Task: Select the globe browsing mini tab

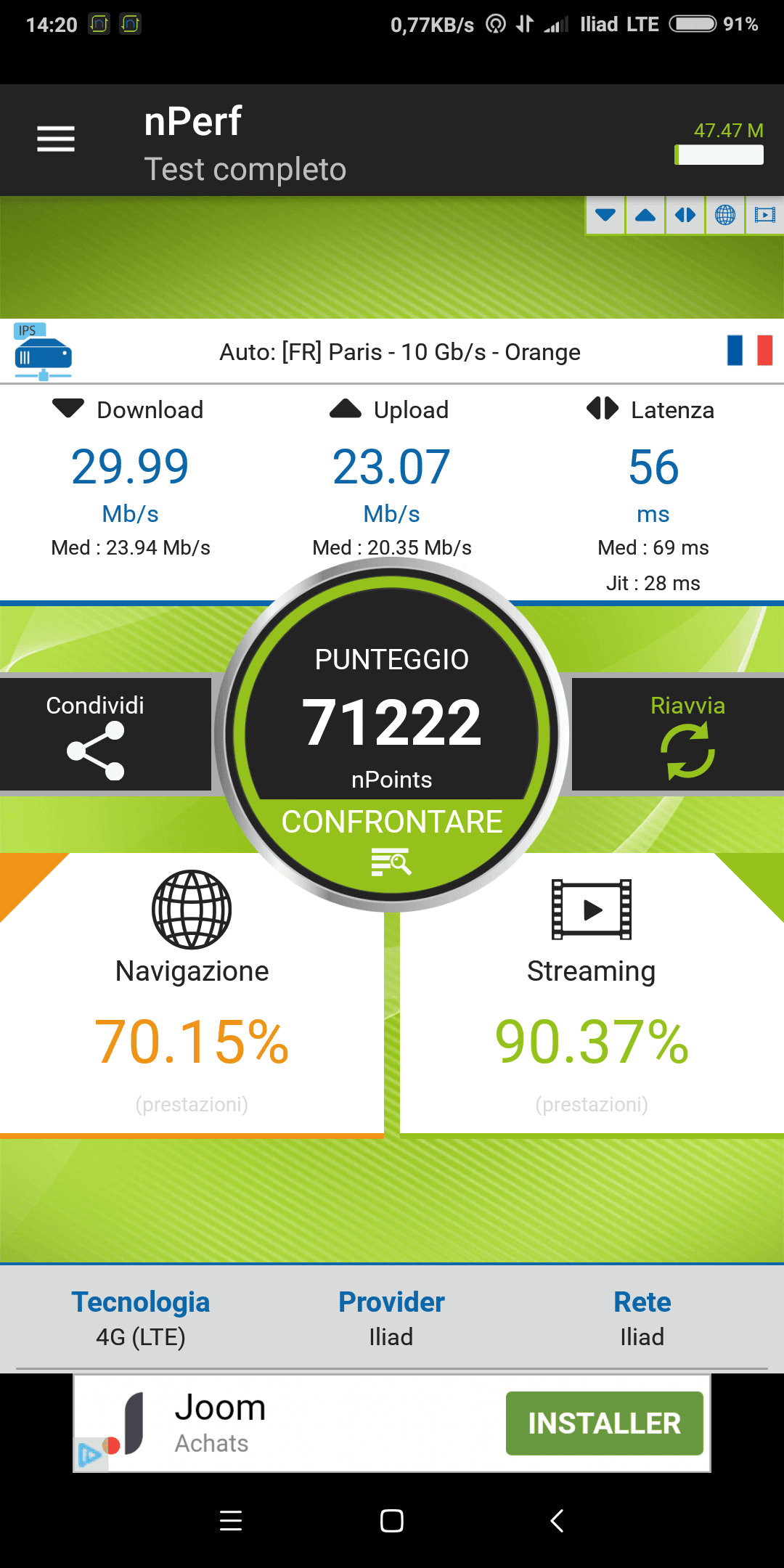Action: [x=725, y=215]
